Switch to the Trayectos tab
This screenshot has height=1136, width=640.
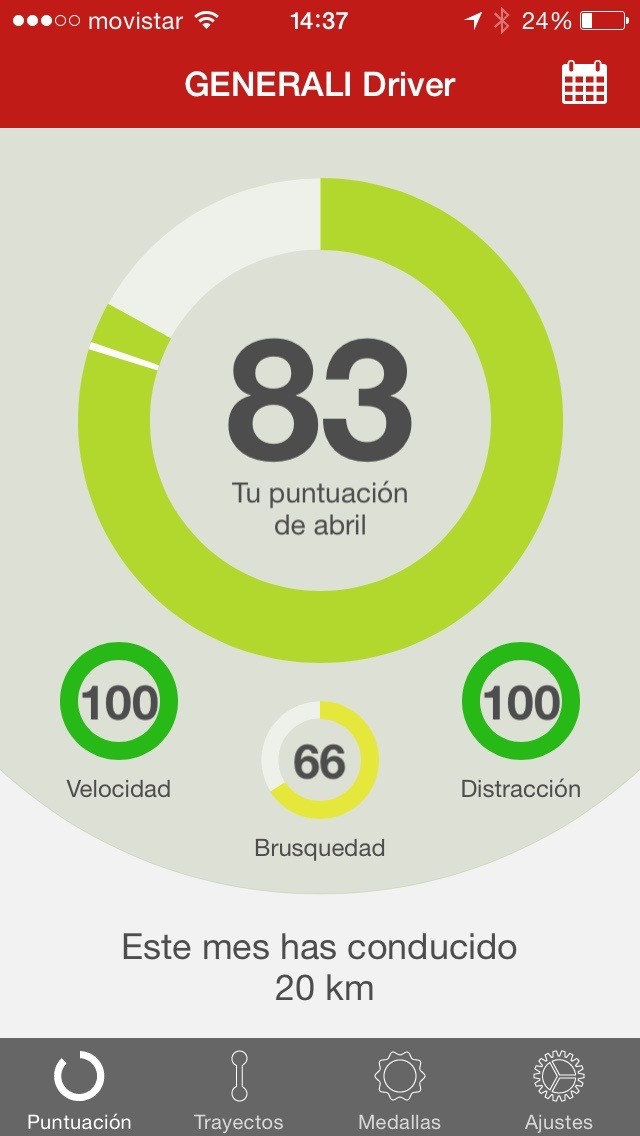239,1090
